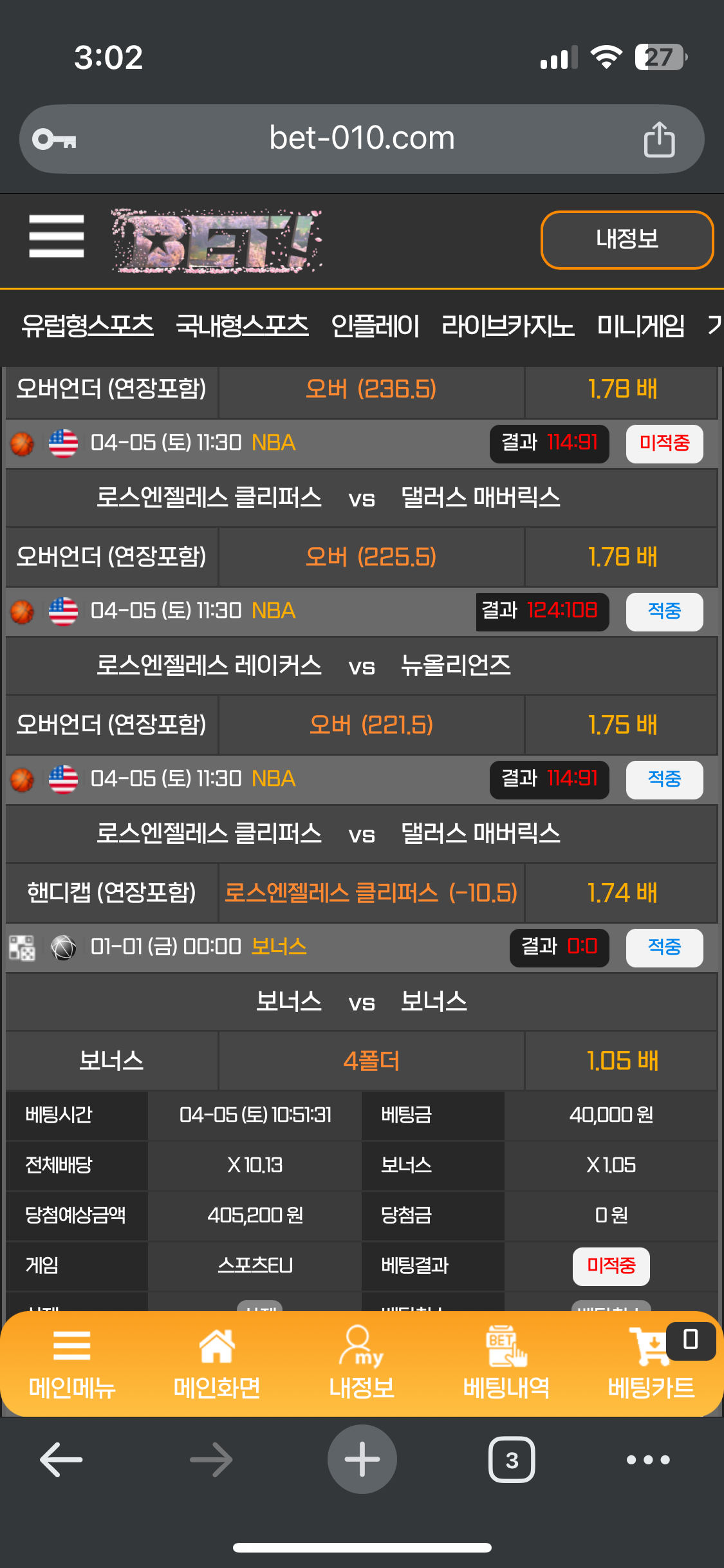
Task: Show the open browser tabs
Action: [512, 1459]
